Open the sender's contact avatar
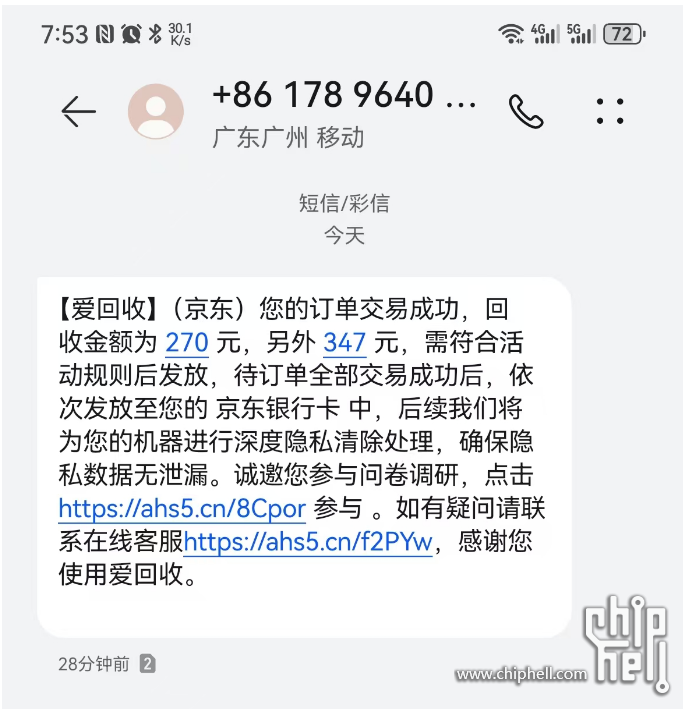This screenshot has height=709, width=683. [156, 112]
